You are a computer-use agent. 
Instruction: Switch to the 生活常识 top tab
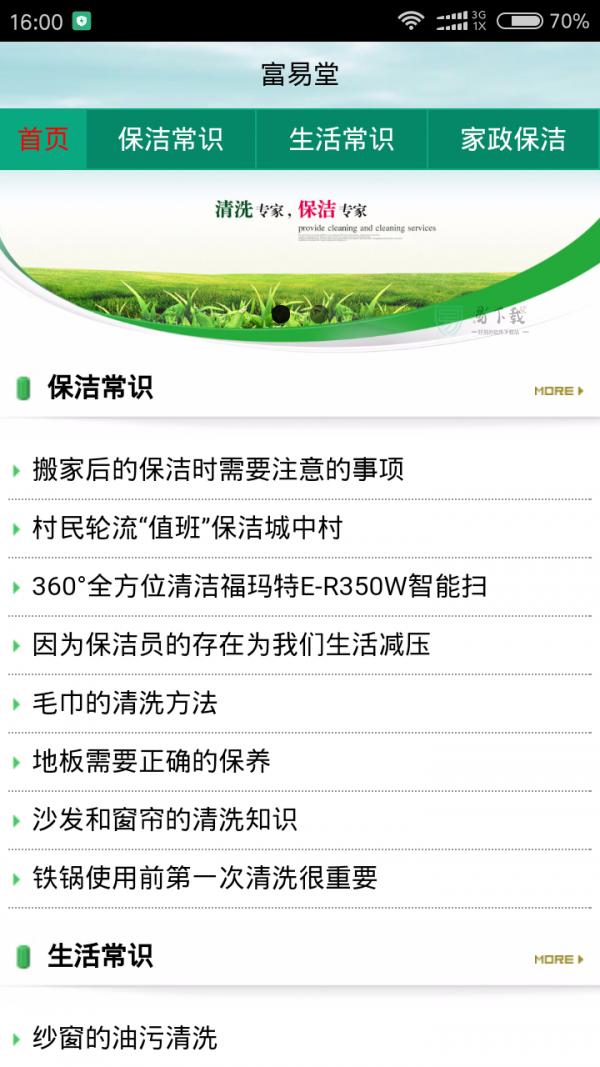click(341, 139)
